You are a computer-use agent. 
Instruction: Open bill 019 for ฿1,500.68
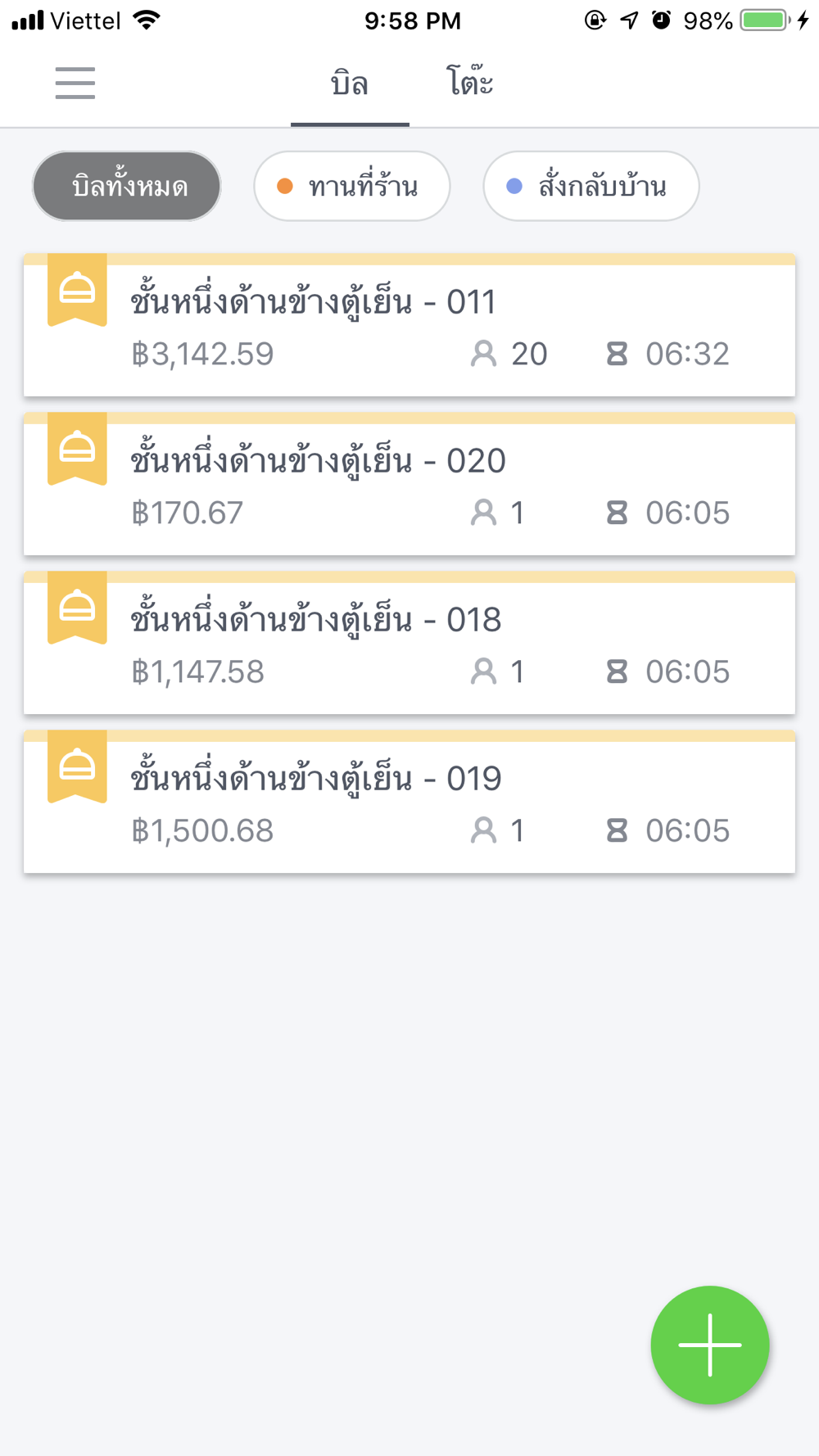tap(409, 802)
